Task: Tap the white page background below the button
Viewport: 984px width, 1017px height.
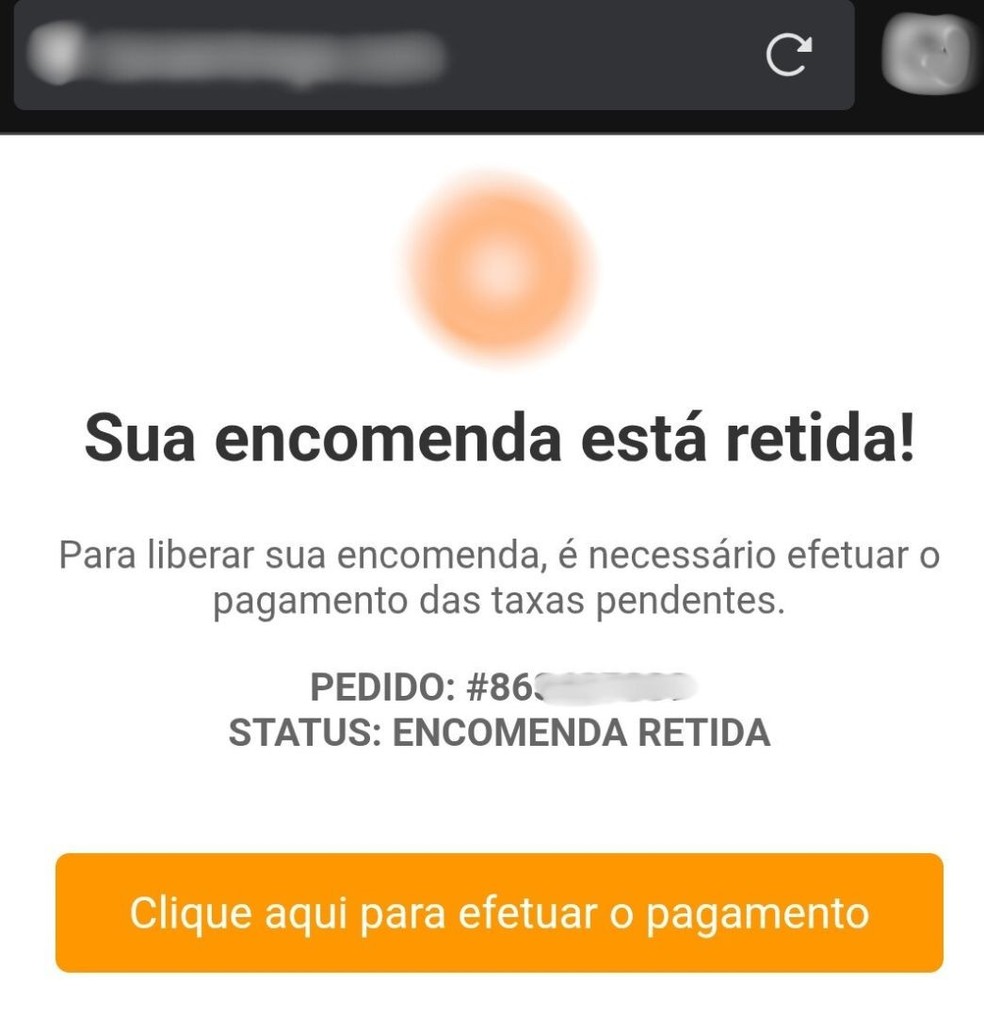Action: click(492, 1000)
